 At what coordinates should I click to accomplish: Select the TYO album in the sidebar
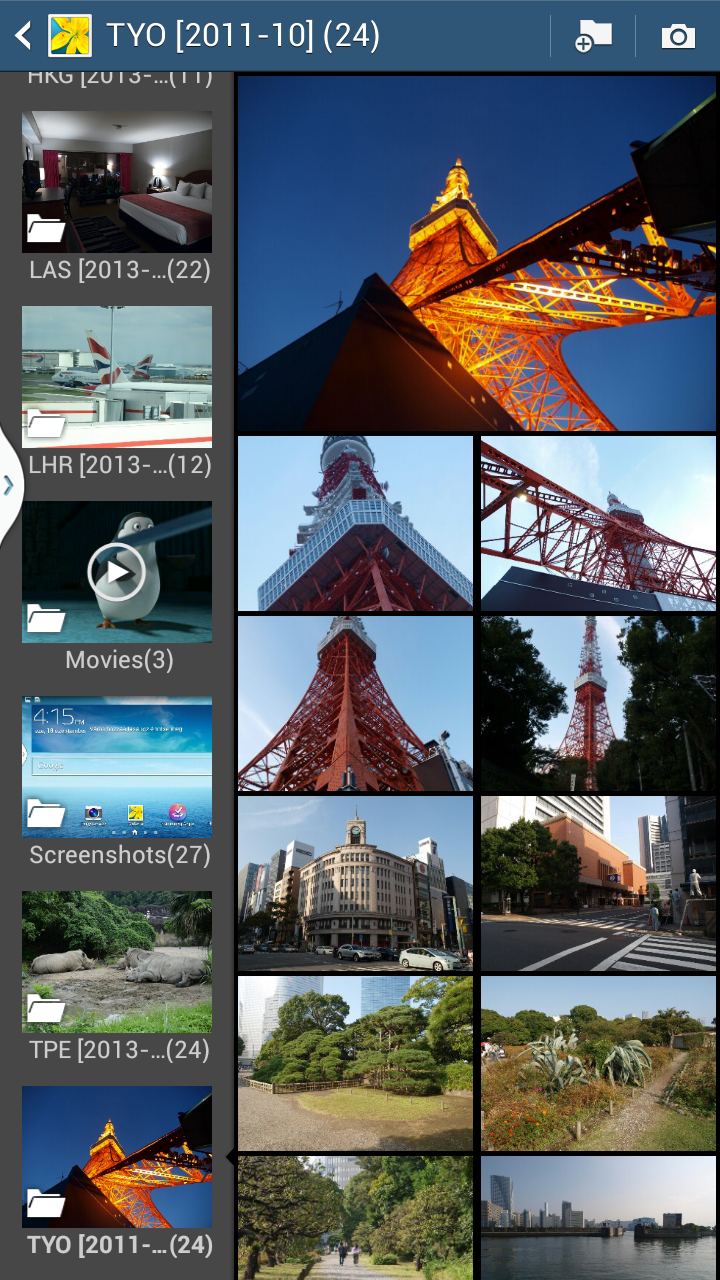(117, 1157)
